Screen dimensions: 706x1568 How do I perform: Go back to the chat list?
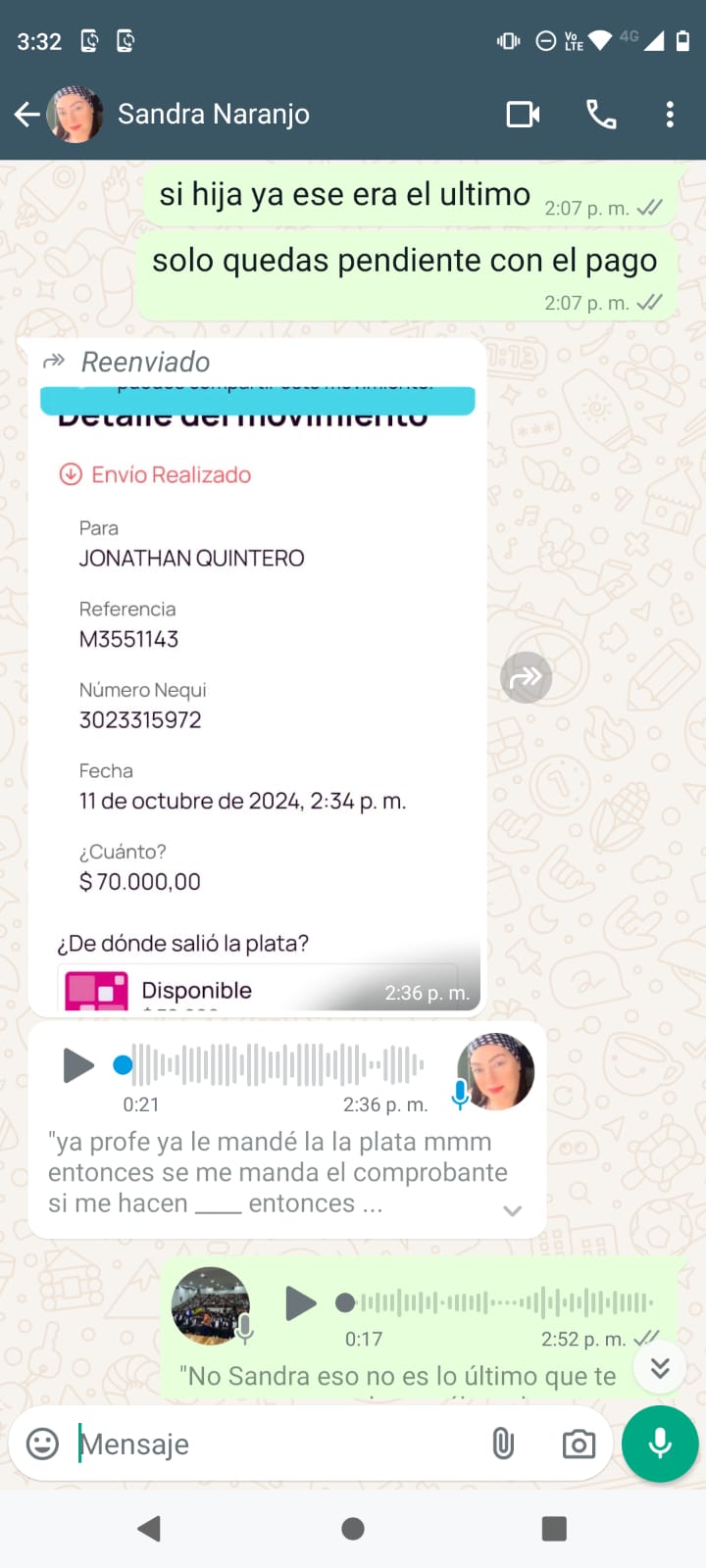pyautogui.click(x=26, y=115)
